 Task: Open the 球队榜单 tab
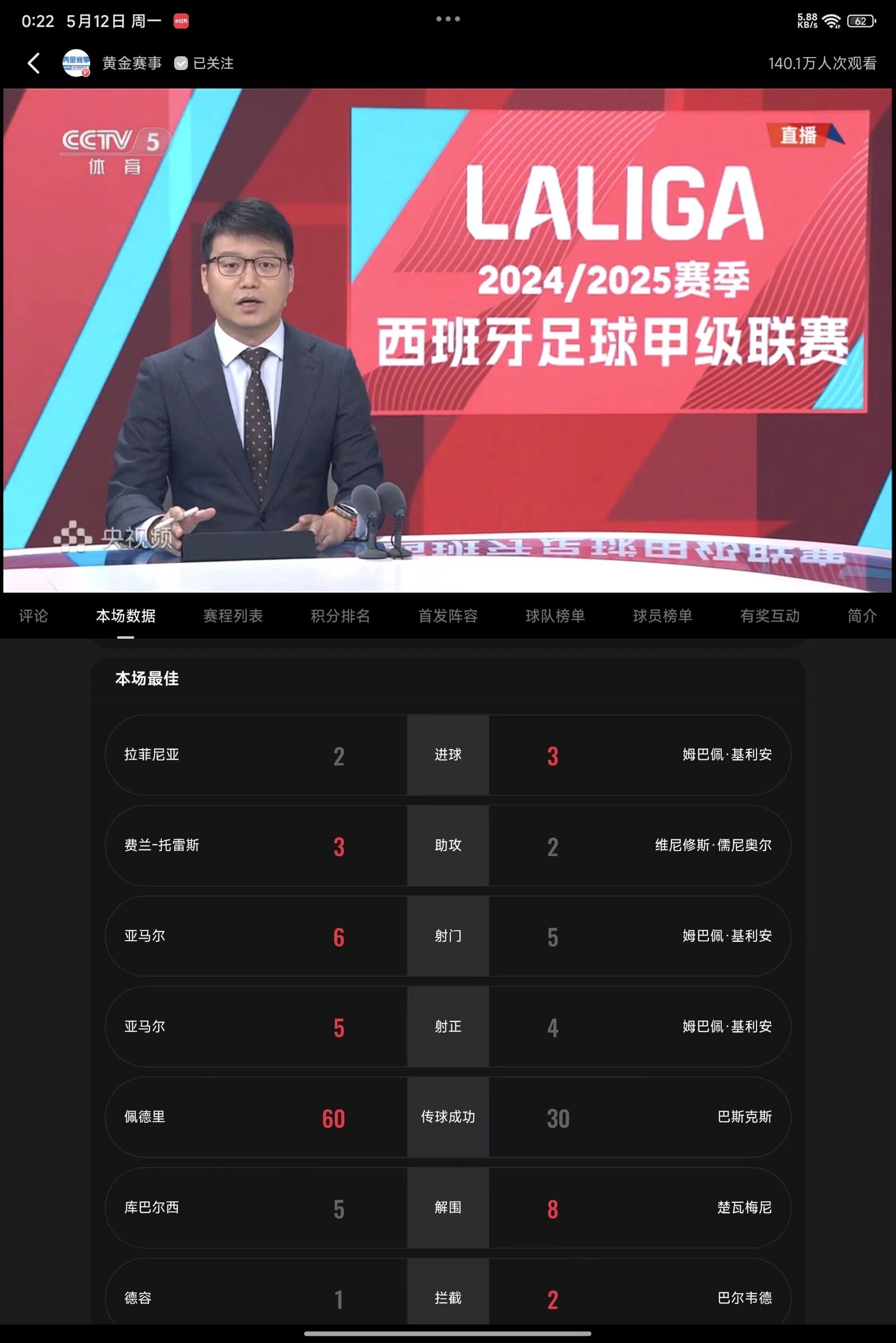pos(556,616)
